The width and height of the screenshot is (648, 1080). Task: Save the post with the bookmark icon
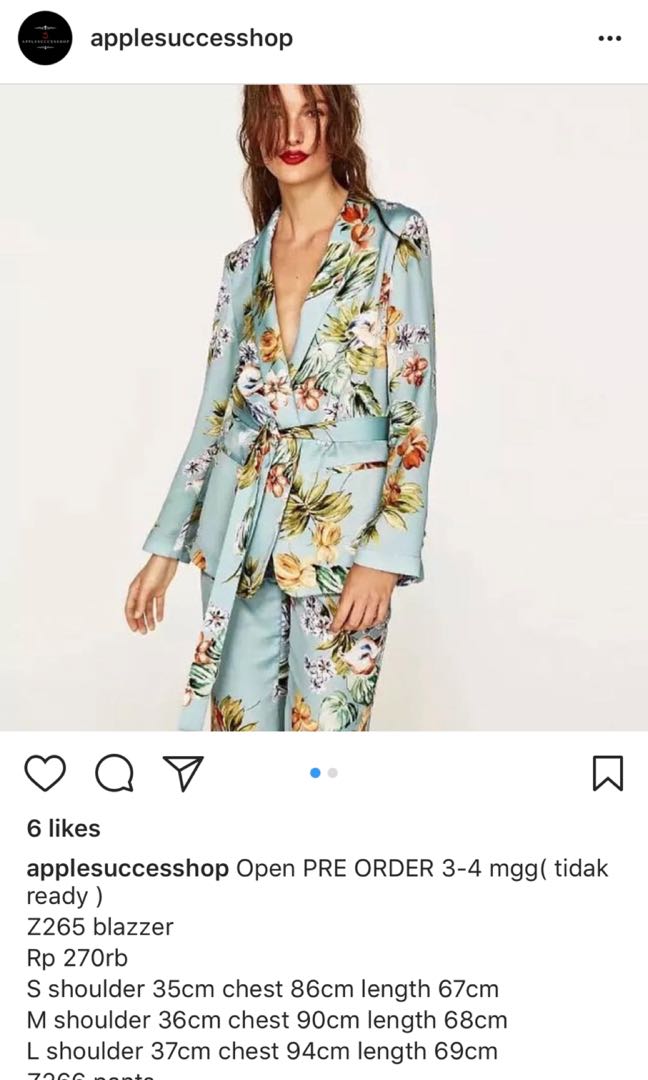coord(608,773)
